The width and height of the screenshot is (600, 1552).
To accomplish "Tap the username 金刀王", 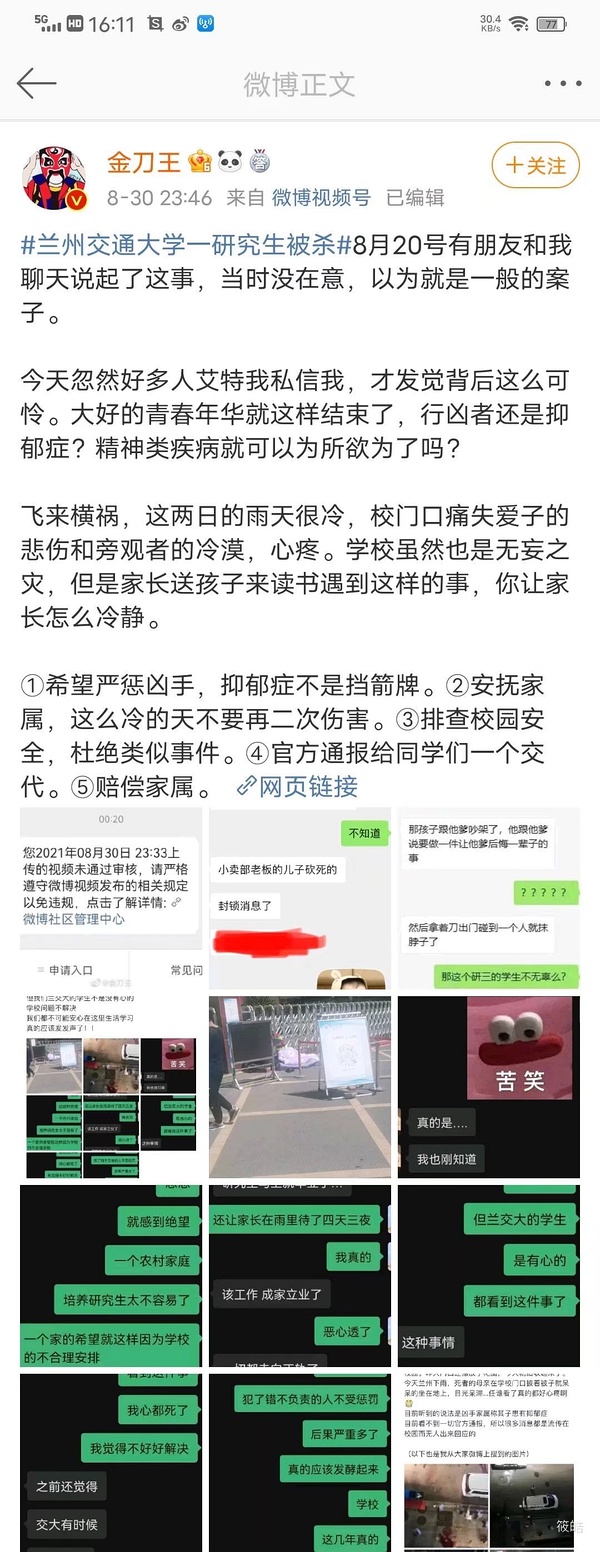I will pyautogui.click(x=143, y=162).
